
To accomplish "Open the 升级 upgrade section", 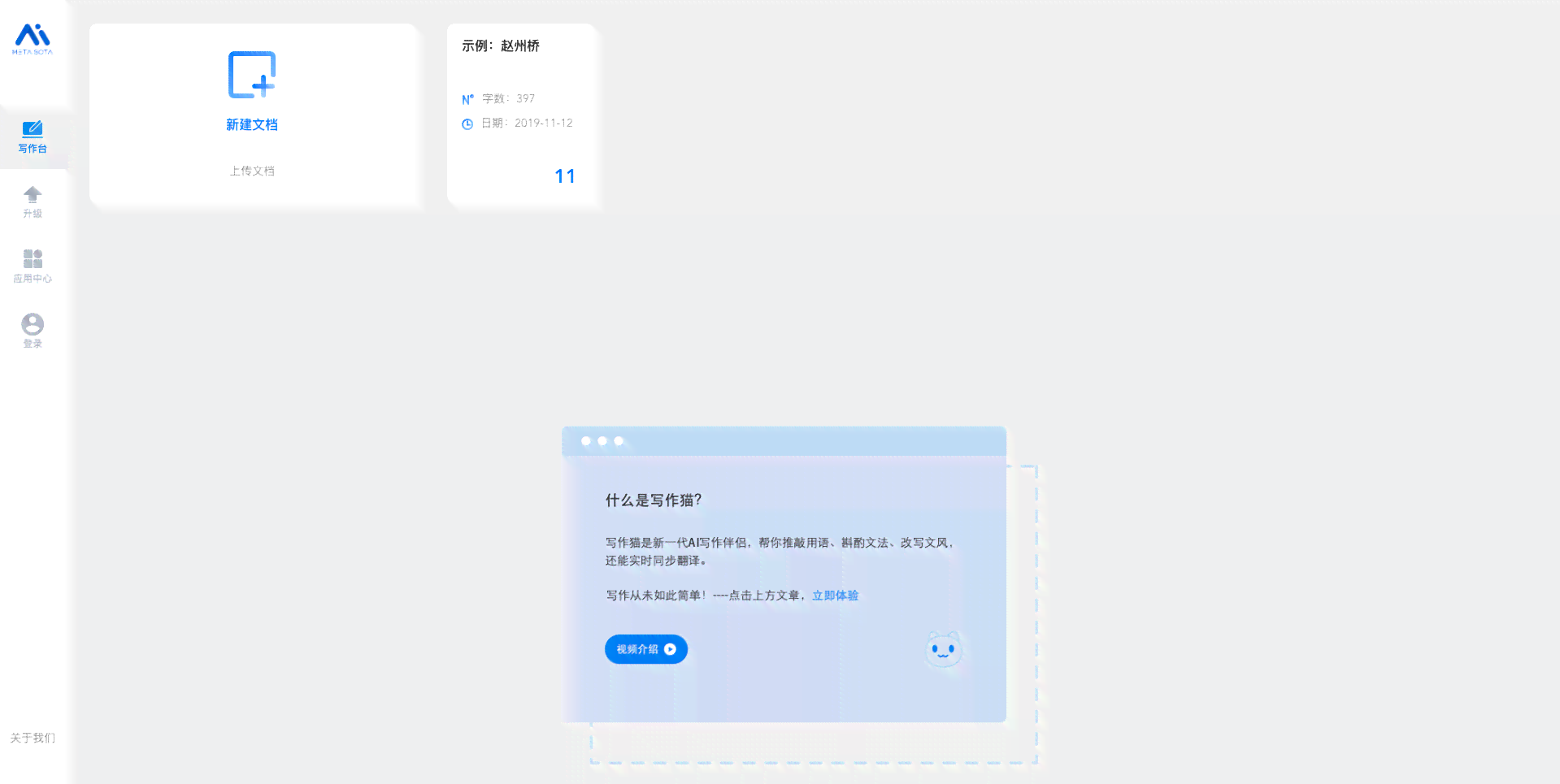I will [33, 201].
